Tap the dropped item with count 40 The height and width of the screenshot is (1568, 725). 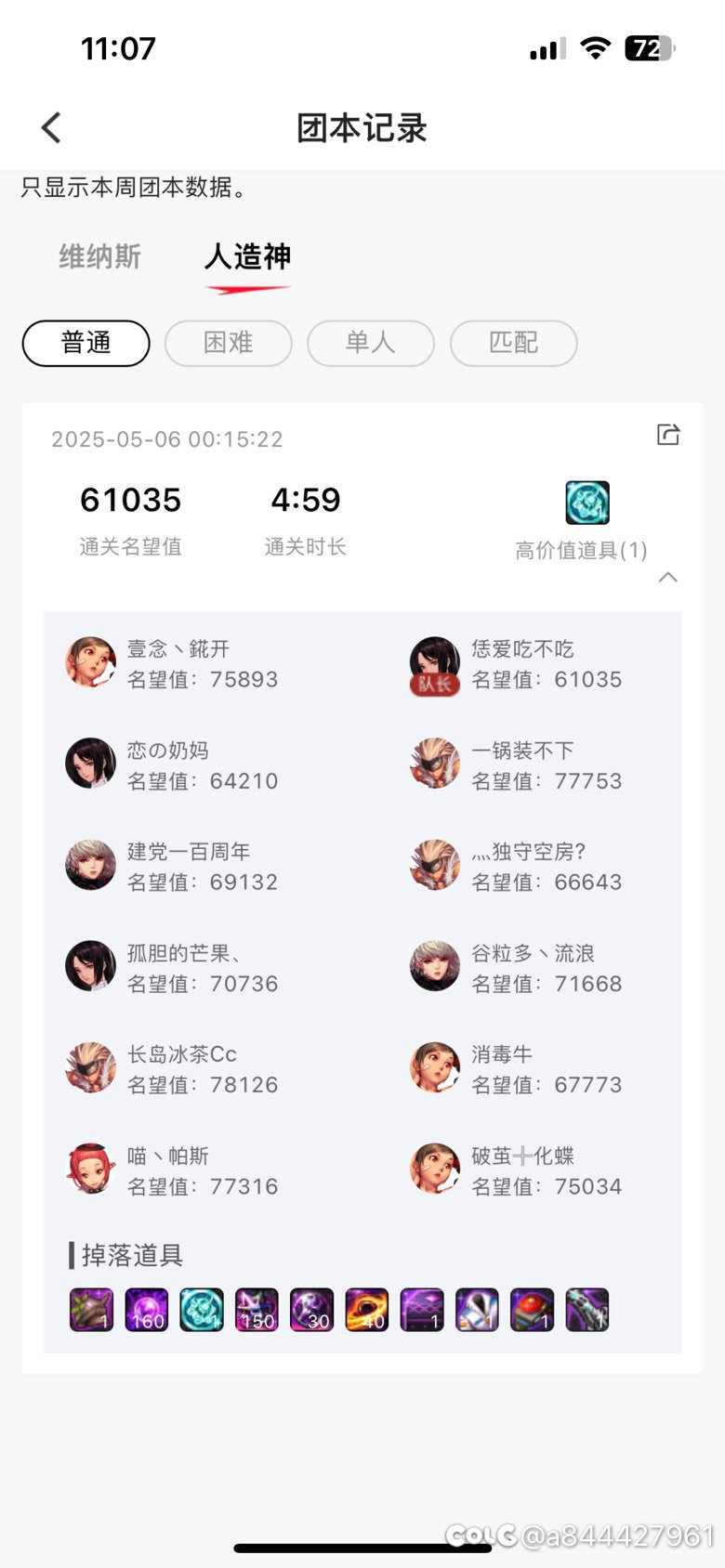[x=367, y=1310]
